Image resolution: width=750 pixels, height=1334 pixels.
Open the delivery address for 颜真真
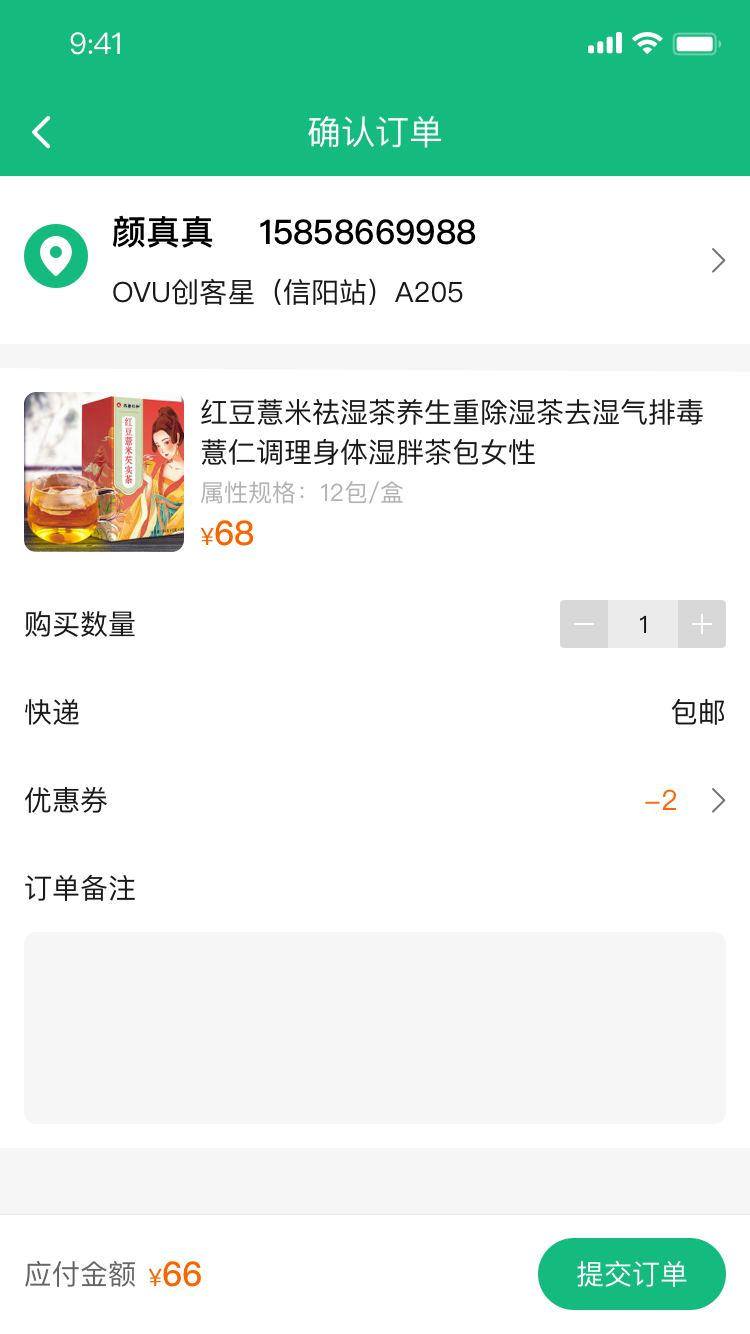(x=375, y=260)
